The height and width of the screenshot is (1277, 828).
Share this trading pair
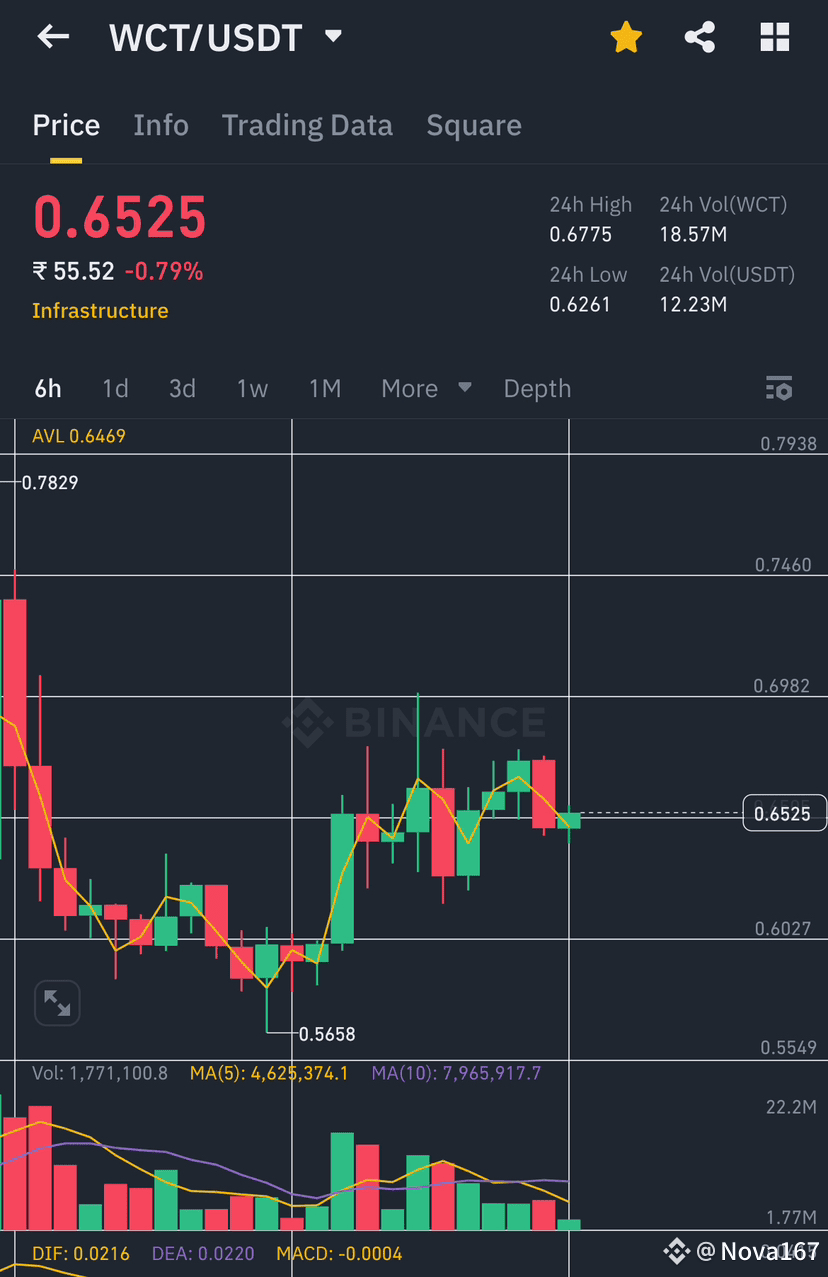tap(700, 38)
